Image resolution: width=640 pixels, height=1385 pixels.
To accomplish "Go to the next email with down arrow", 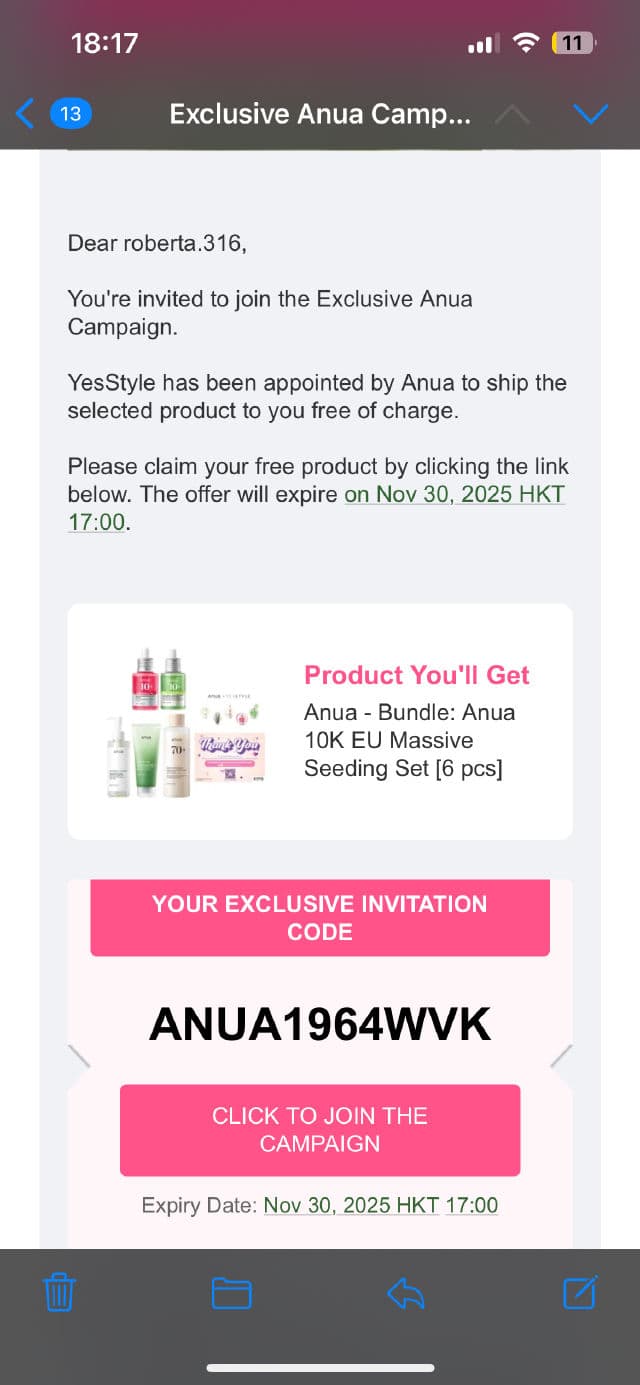I will click(590, 114).
